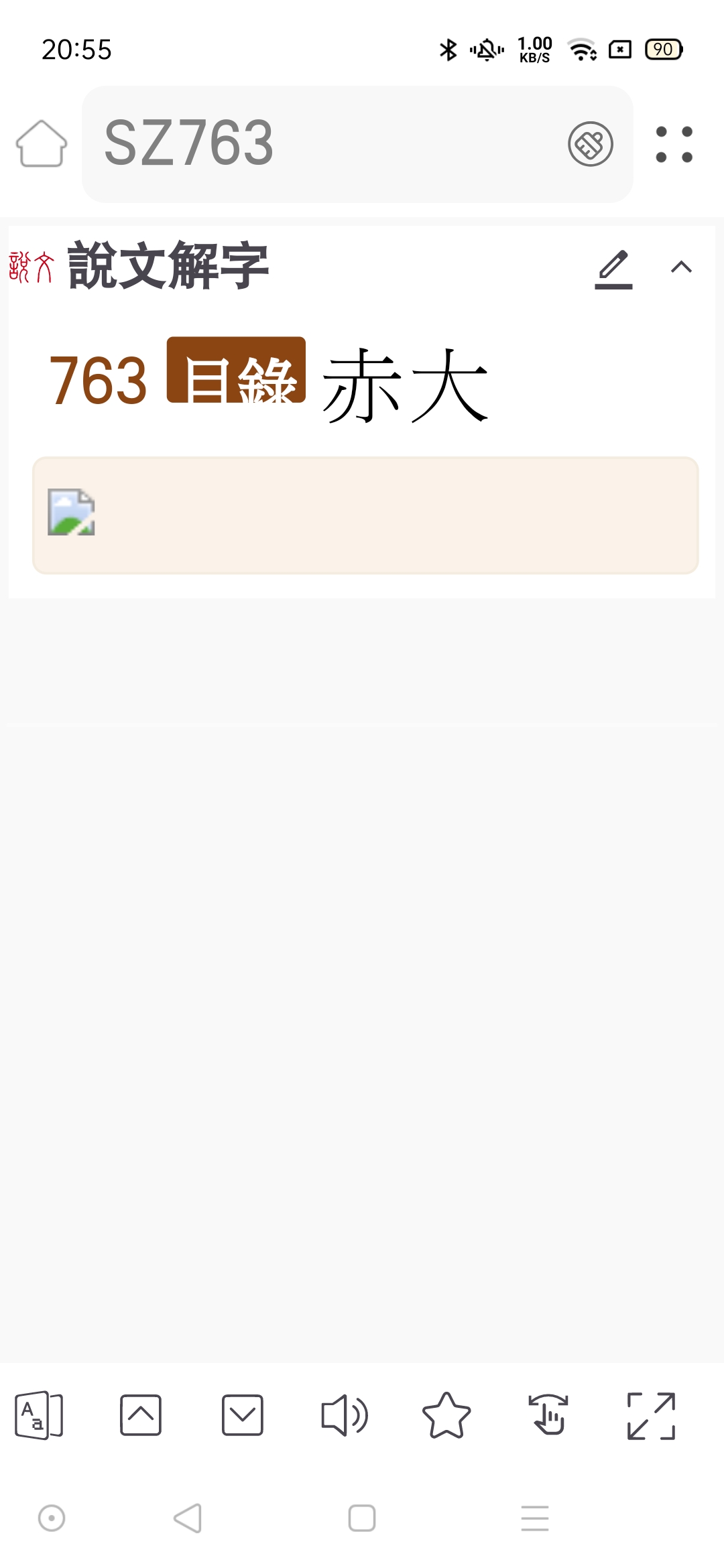Image resolution: width=724 pixels, height=1568 pixels.
Task: Add this entry to favorites with the star
Action: coord(446,1415)
